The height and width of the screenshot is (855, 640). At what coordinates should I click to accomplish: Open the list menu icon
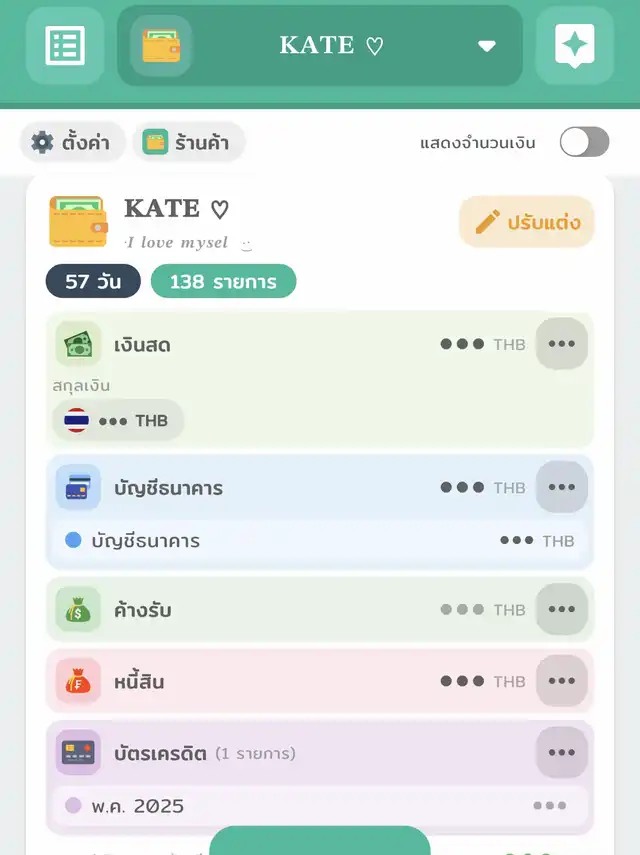[65, 45]
